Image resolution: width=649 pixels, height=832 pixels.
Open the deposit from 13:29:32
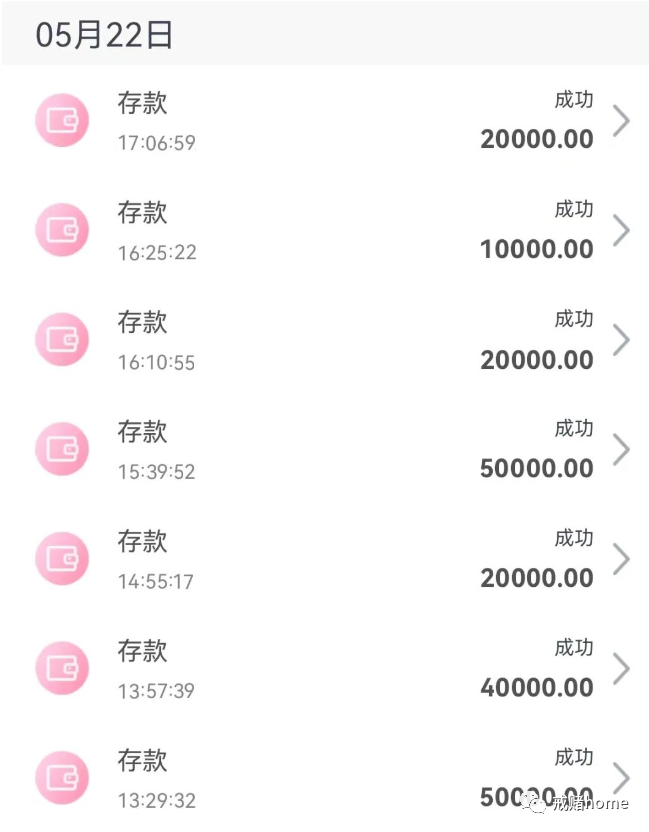pos(325,779)
